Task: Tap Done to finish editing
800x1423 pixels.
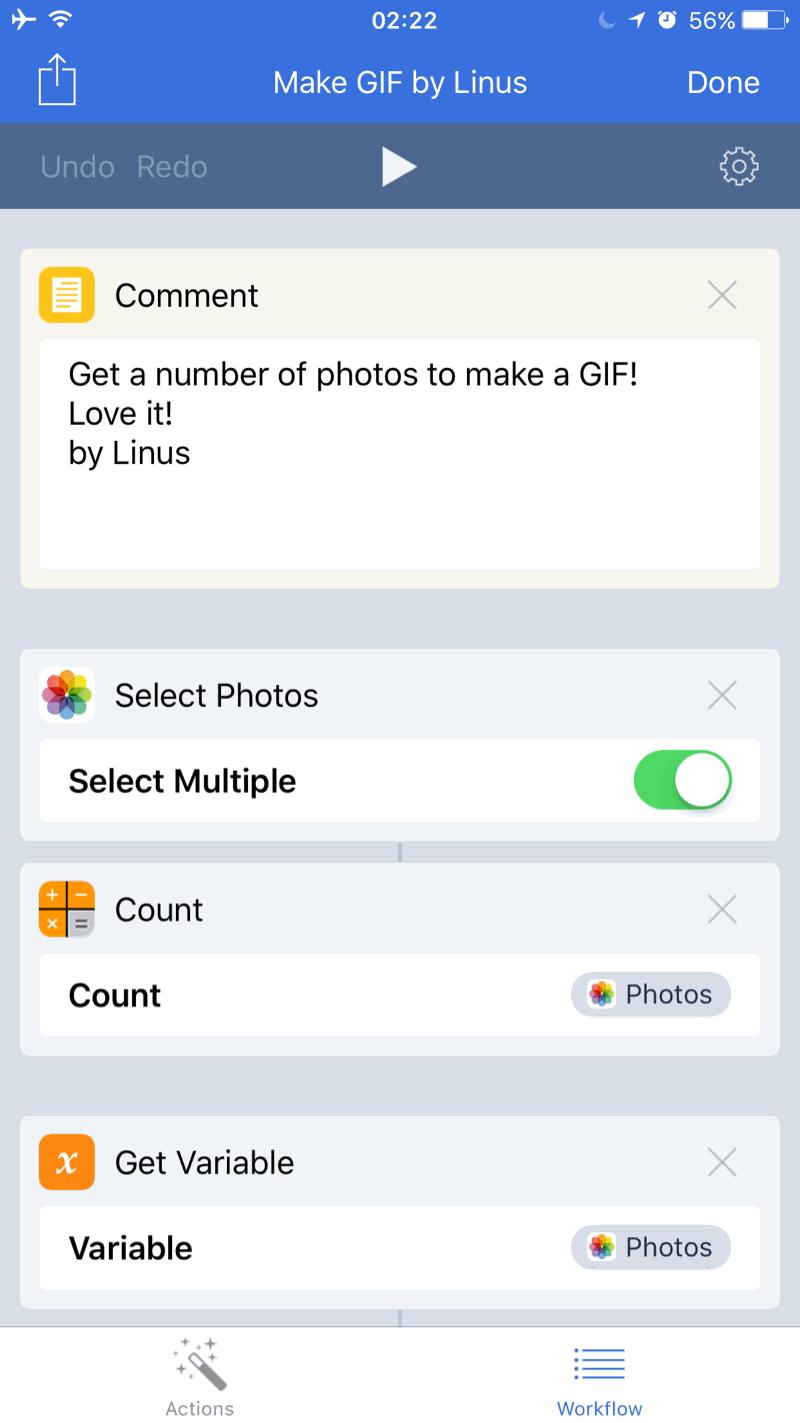Action: click(x=723, y=82)
